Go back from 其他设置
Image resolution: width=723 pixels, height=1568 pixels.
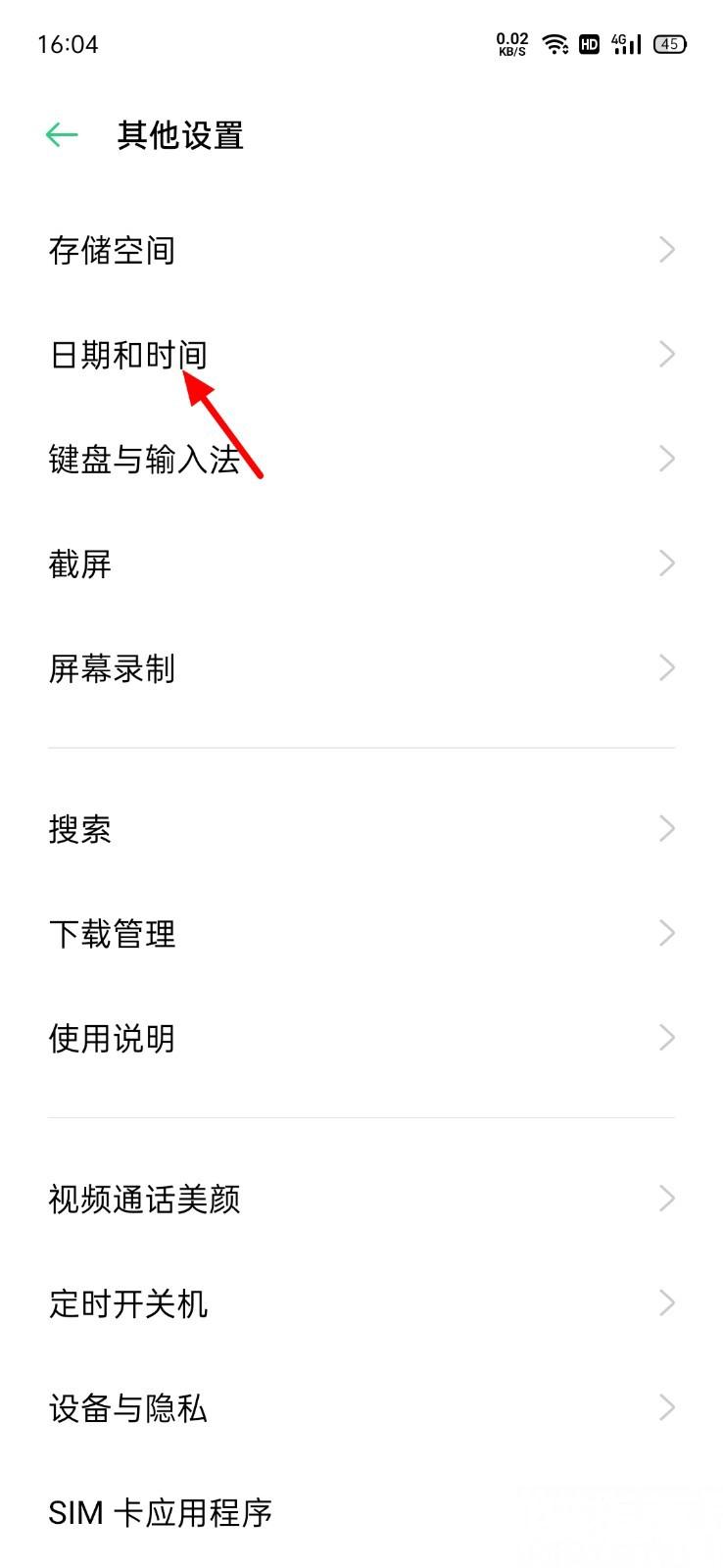62,135
